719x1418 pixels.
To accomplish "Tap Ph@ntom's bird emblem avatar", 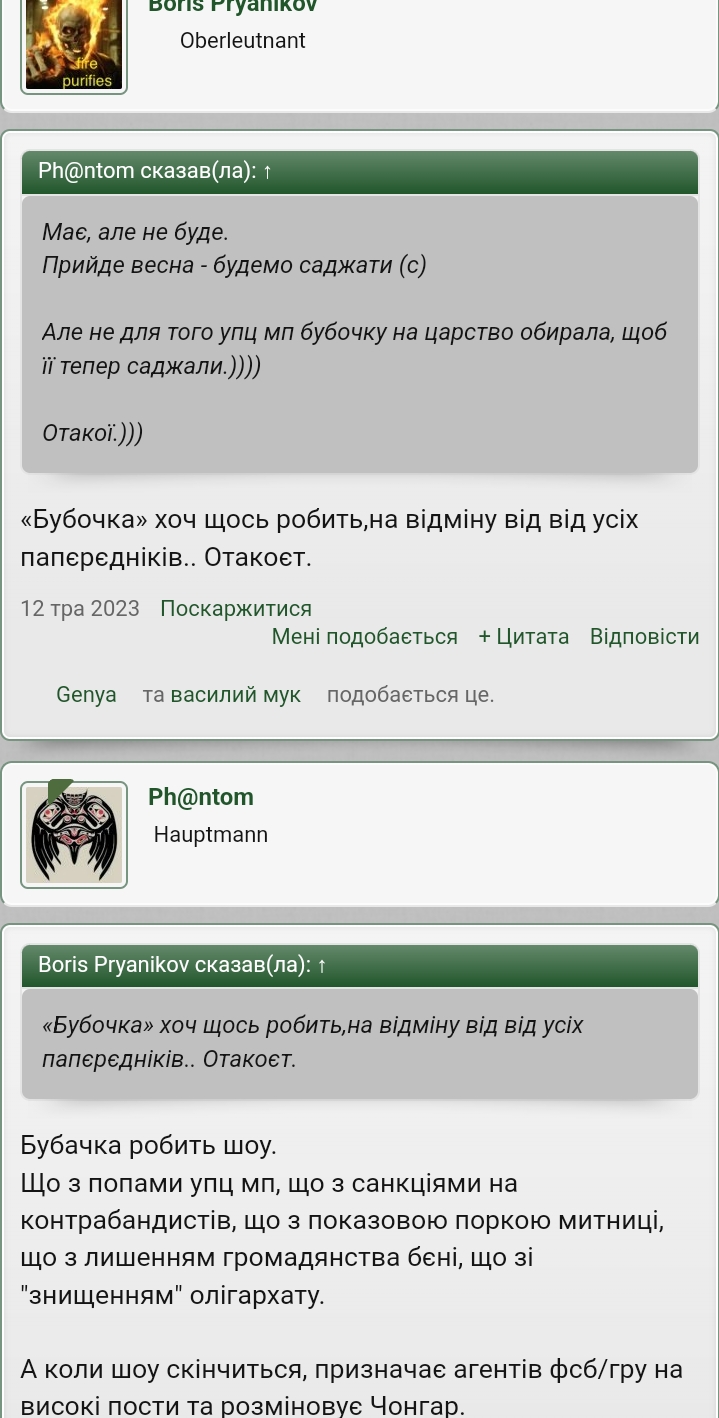I will (x=74, y=834).
